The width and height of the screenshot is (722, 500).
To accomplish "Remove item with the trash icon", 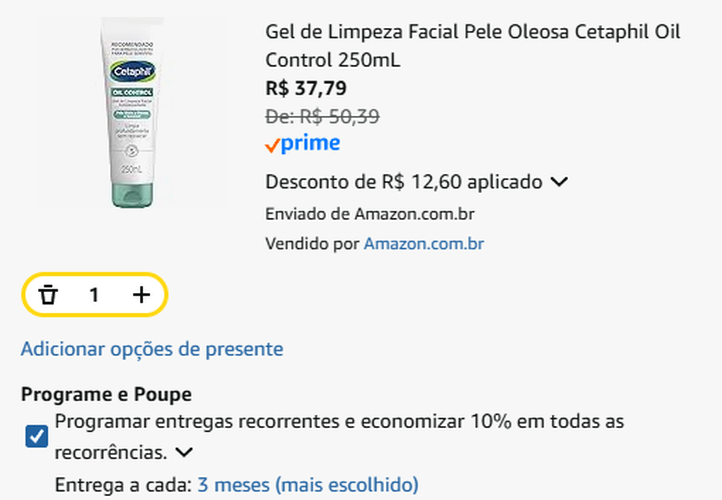I will click(48, 295).
